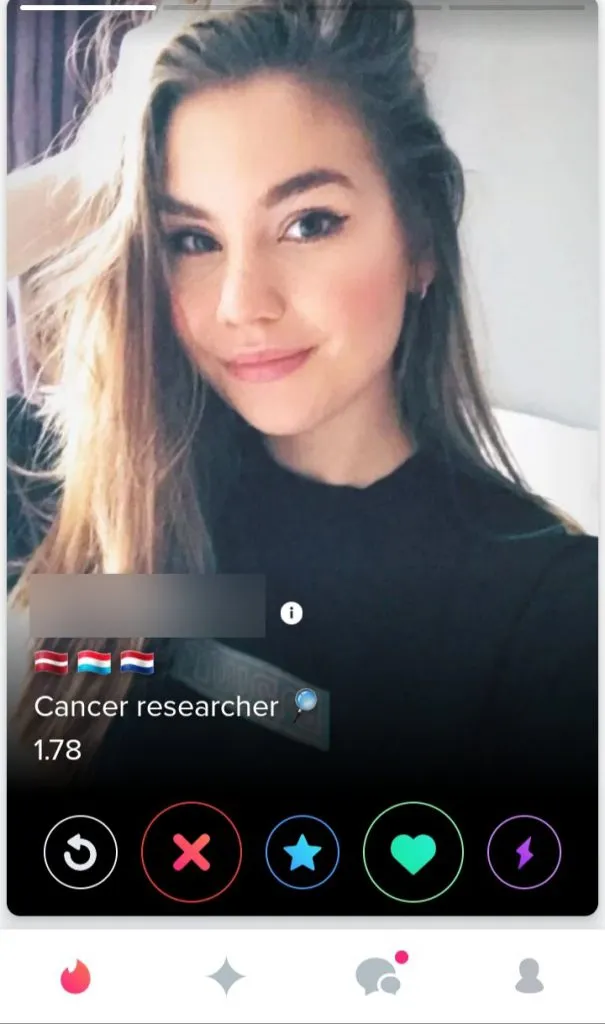Viewport: 605px width, 1024px height.
Task: Go to the profile tab
Action: click(x=529, y=977)
